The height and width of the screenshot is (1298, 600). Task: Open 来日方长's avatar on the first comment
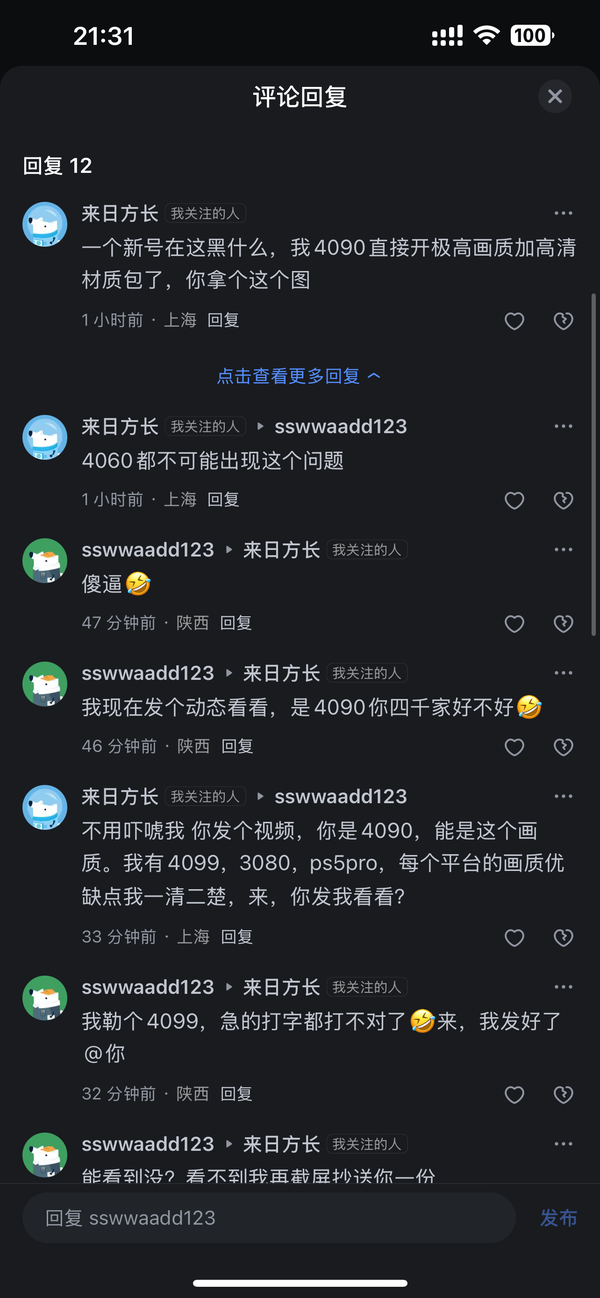[x=45, y=222]
